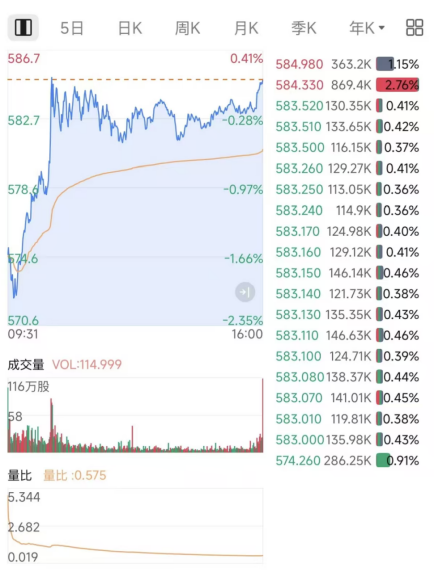Image resolution: width=434 pixels, height=572 pixels.
Task: Show the 季K quarterly chart
Action: click(x=304, y=28)
